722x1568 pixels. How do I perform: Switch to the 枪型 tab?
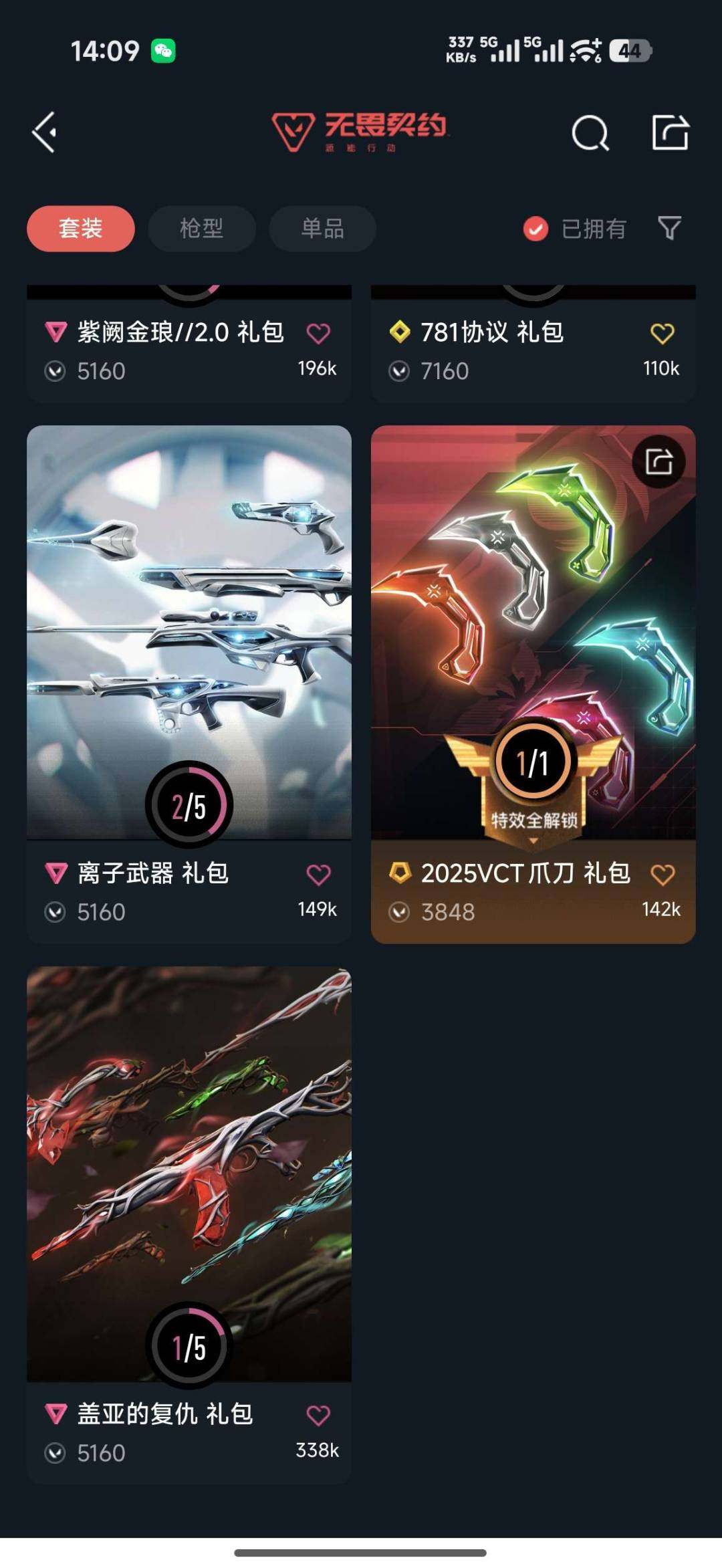pos(201,229)
